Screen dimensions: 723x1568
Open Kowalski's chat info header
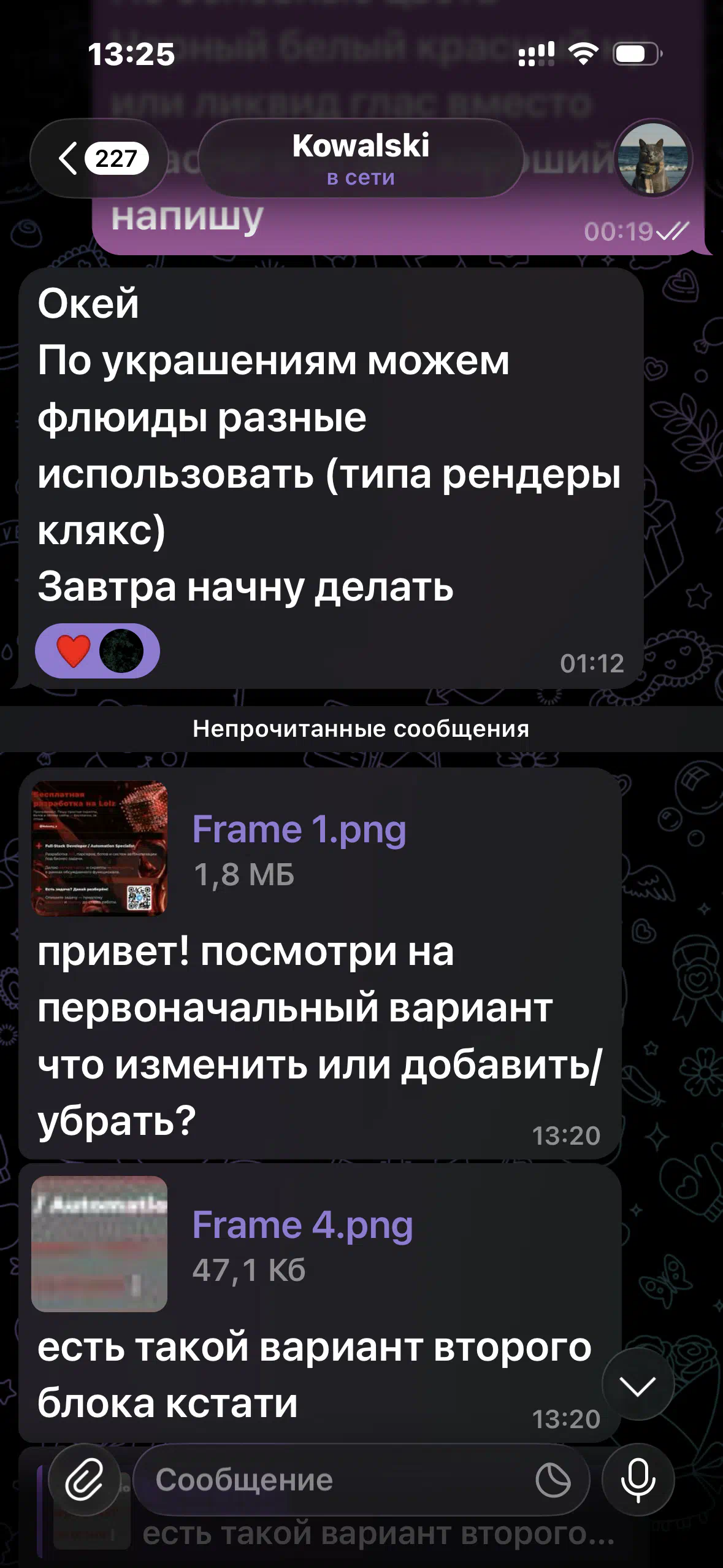(x=361, y=158)
